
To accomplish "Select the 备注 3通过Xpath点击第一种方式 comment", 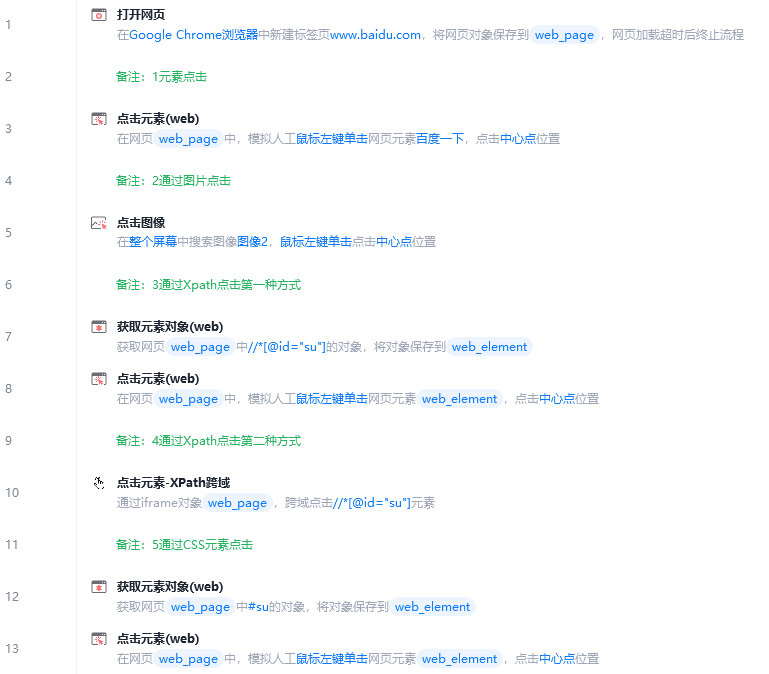I will (x=208, y=285).
